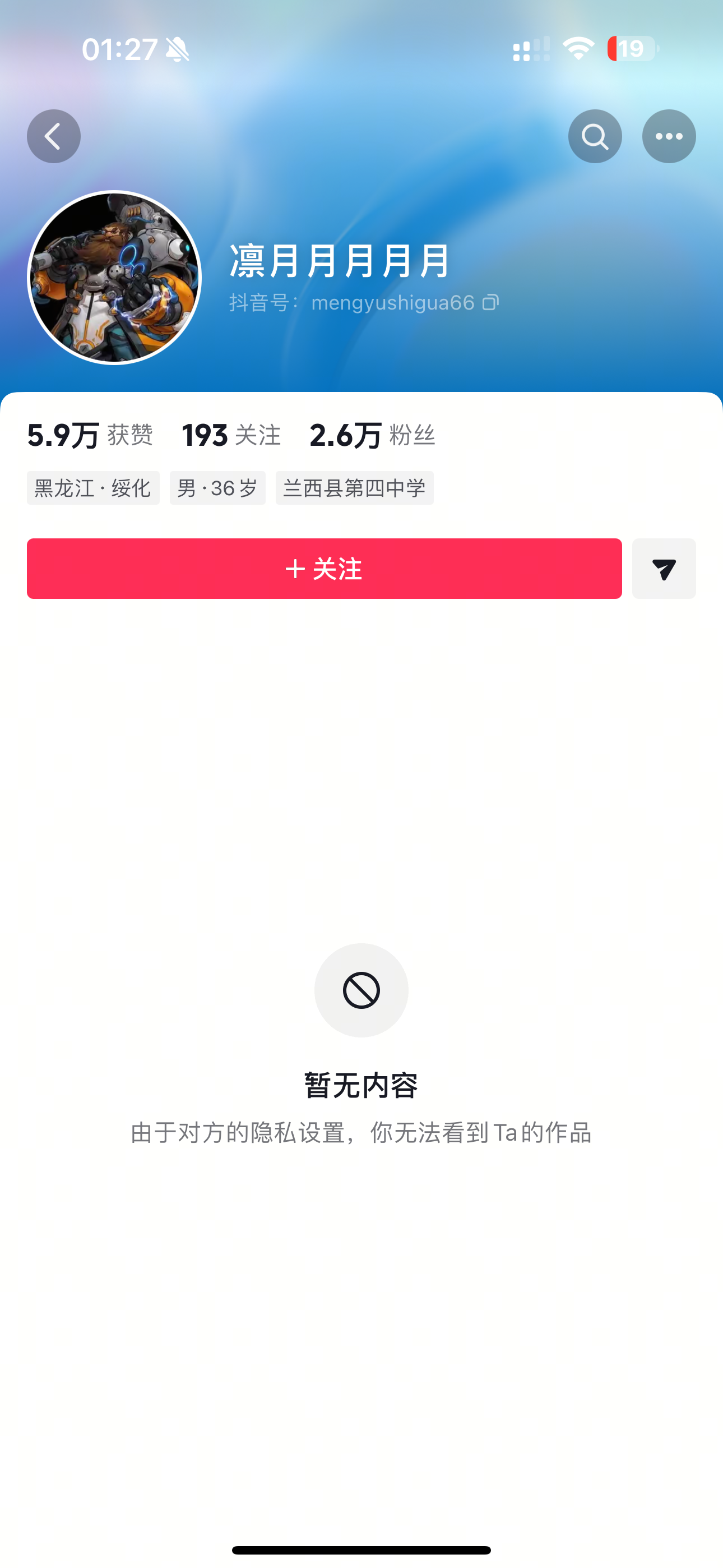Tap the back arrow to return

click(x=54, y=136)
